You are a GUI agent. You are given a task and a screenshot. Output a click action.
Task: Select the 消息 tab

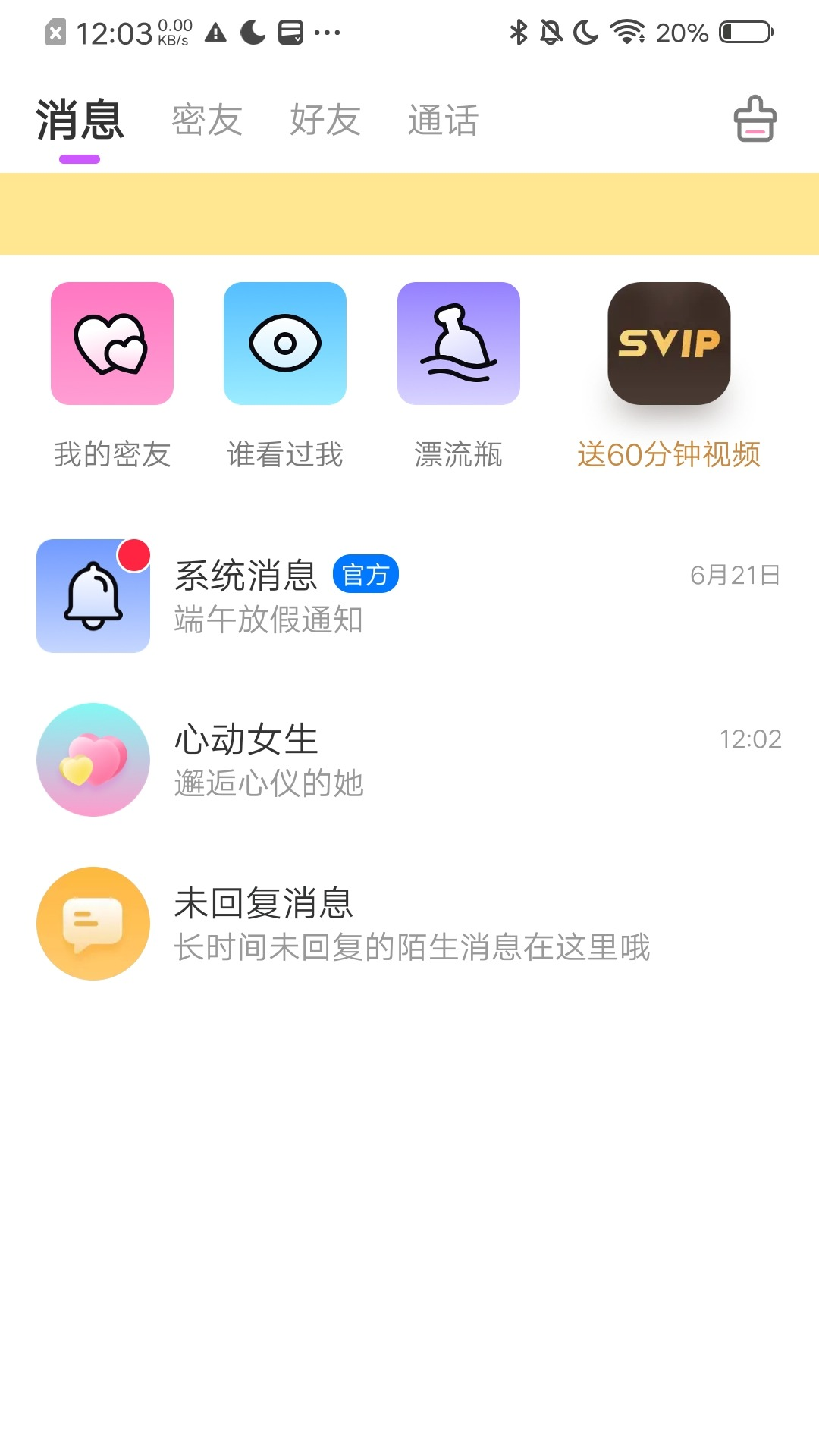[x=80, y=120]
